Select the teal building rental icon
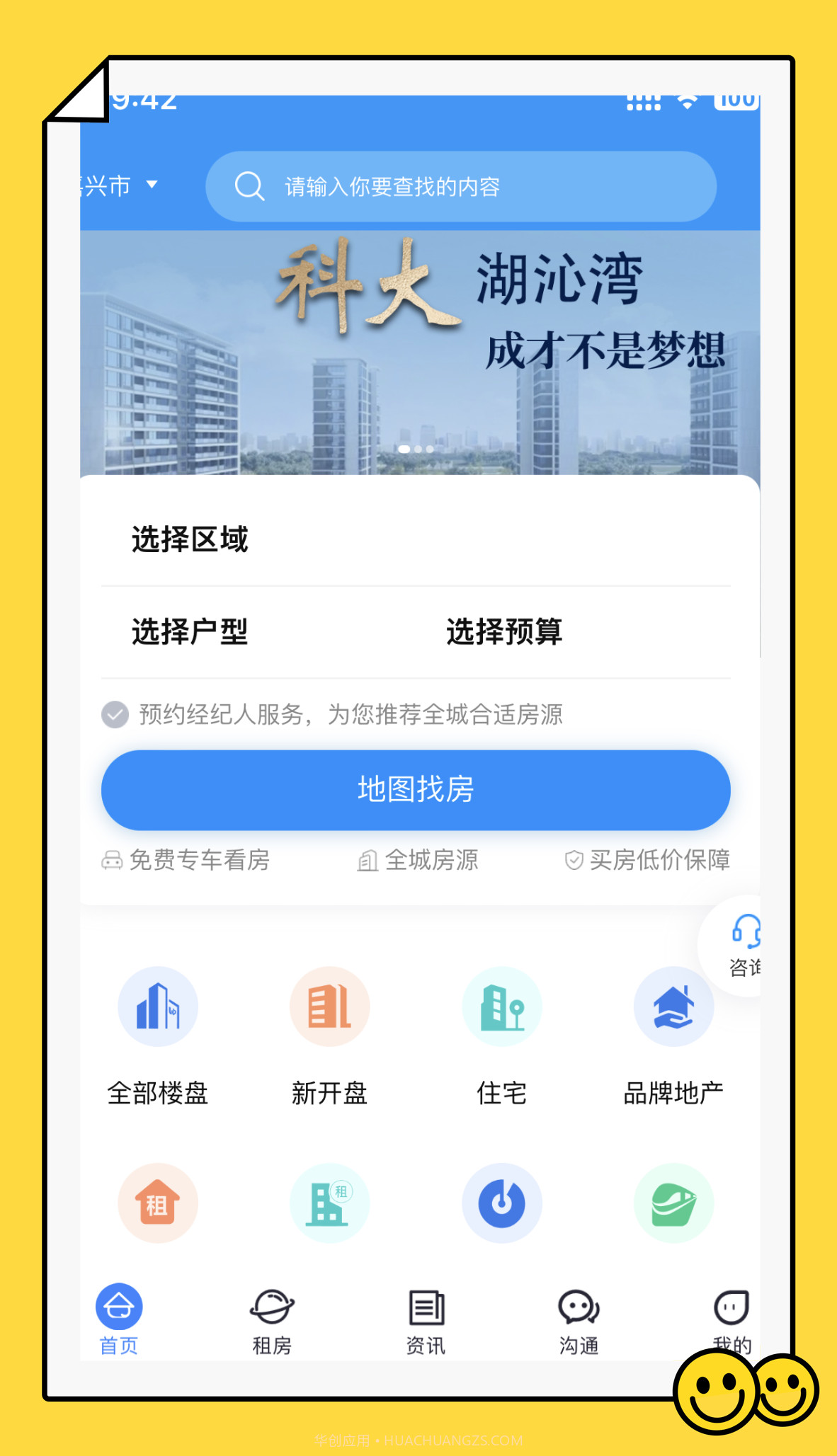 [329, 1203]
